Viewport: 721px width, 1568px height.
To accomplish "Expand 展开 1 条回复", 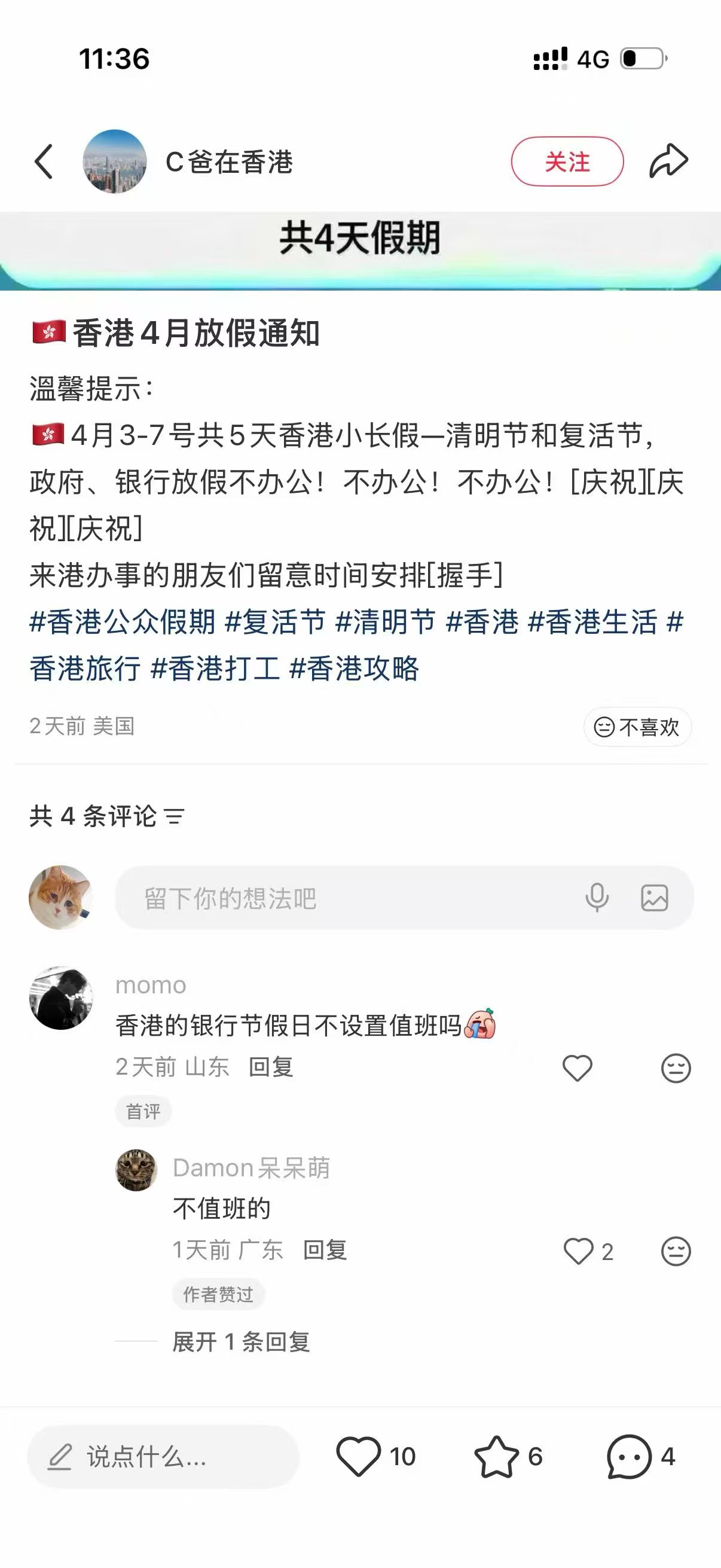I will coord(241,1341).
